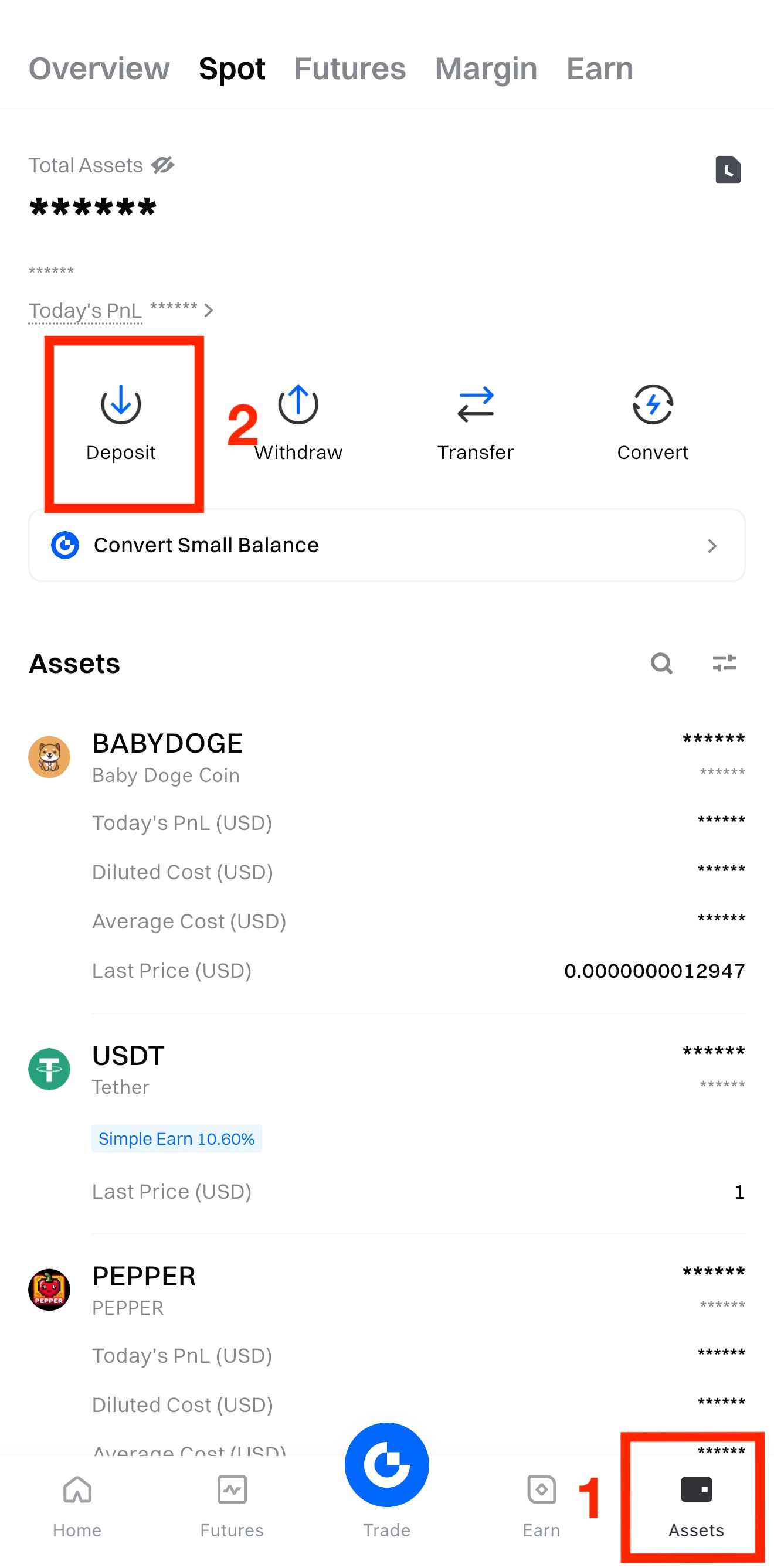This screenshot has height=1568, width=774.
Task: Search the assets list
Action: click(661, 663)
